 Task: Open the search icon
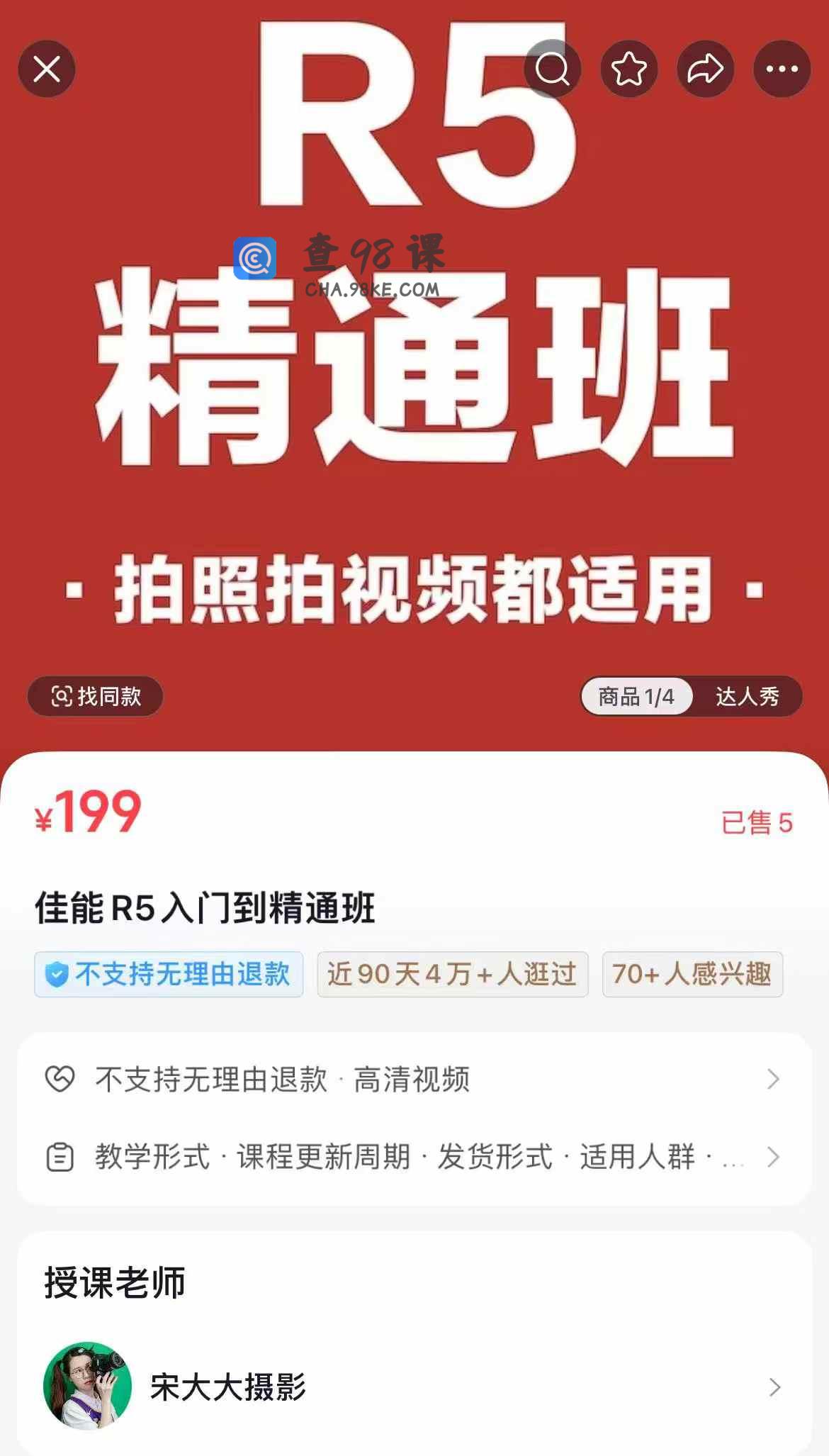pos(552,69)
